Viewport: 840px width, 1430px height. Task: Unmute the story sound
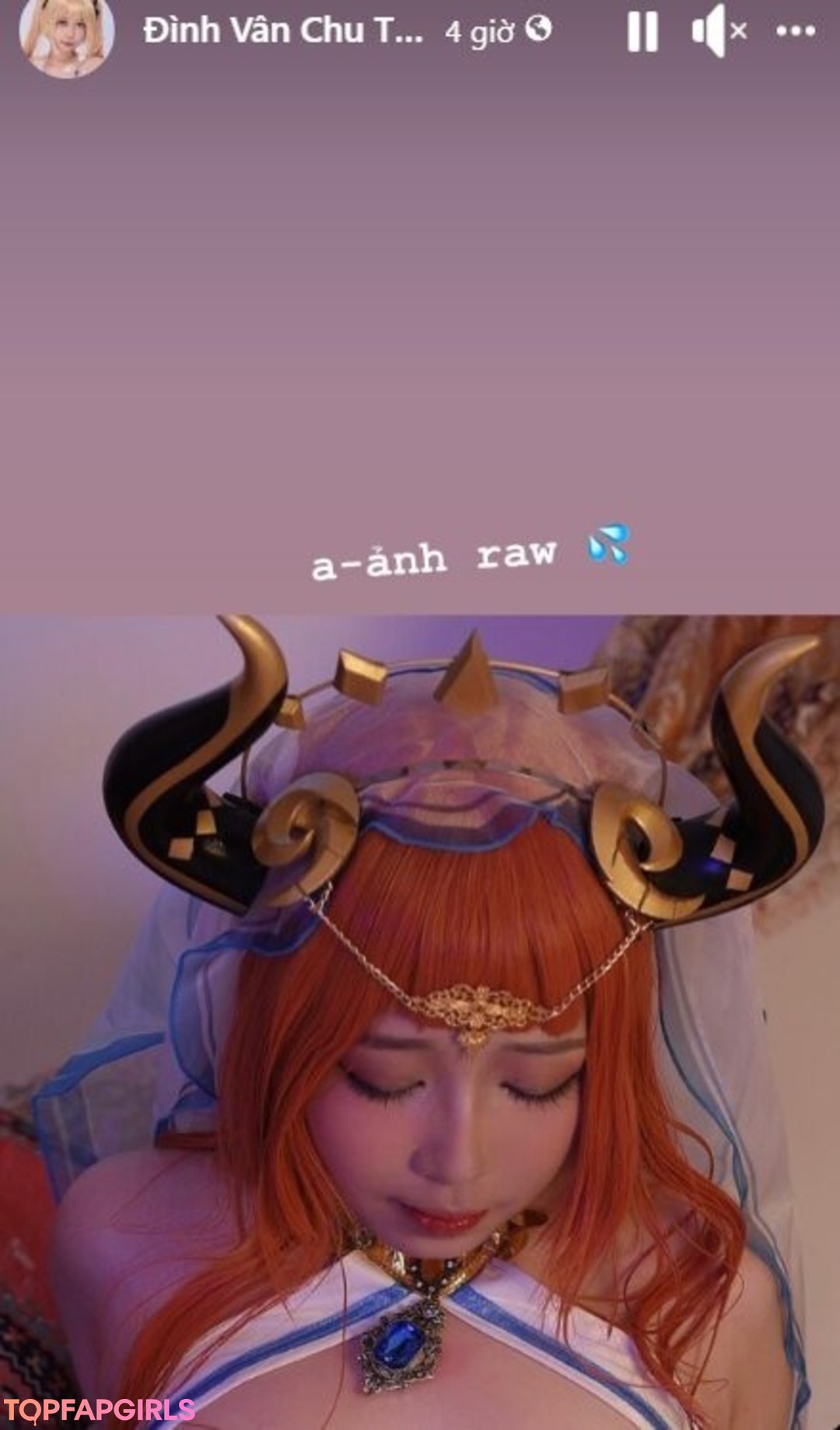[x=718, y=31]
